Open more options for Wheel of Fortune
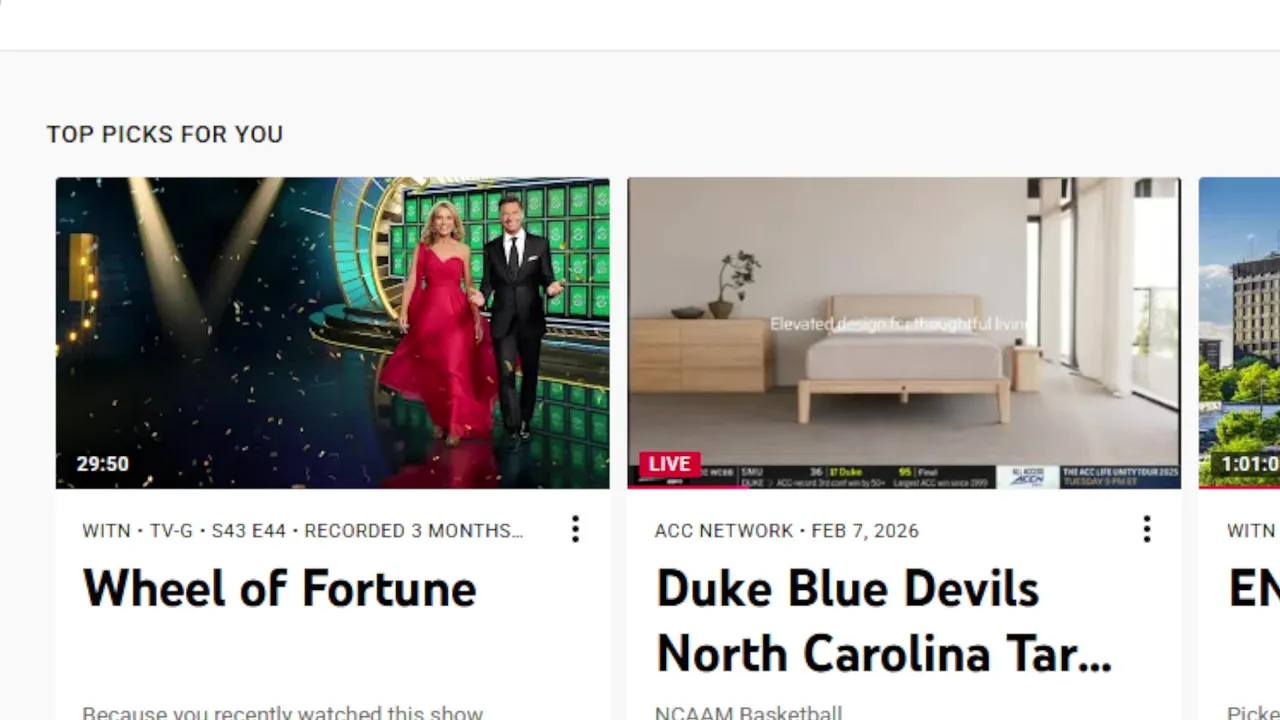The width and height of the screenshot is (1280, 720). 575,530
